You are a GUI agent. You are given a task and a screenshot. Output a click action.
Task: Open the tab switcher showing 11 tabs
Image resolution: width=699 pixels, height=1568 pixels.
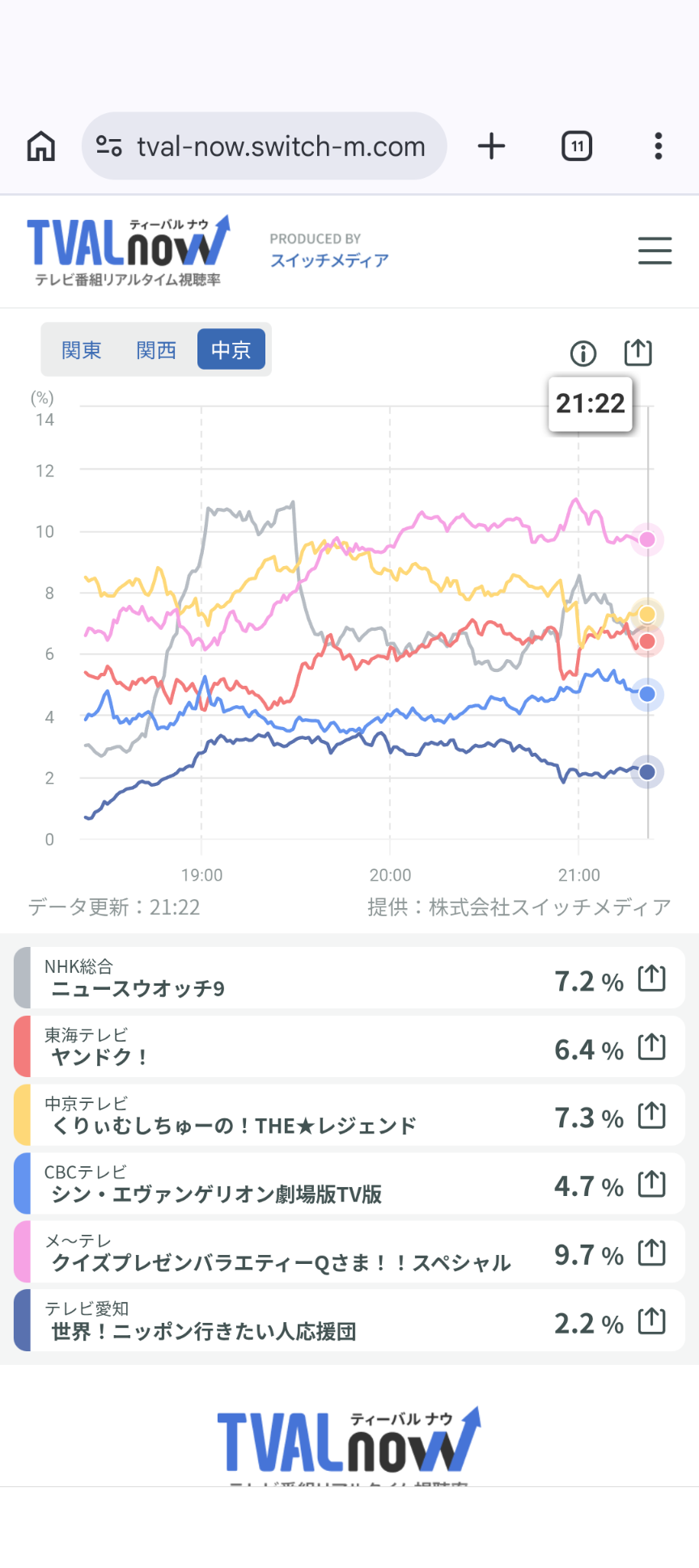[577, 146]
